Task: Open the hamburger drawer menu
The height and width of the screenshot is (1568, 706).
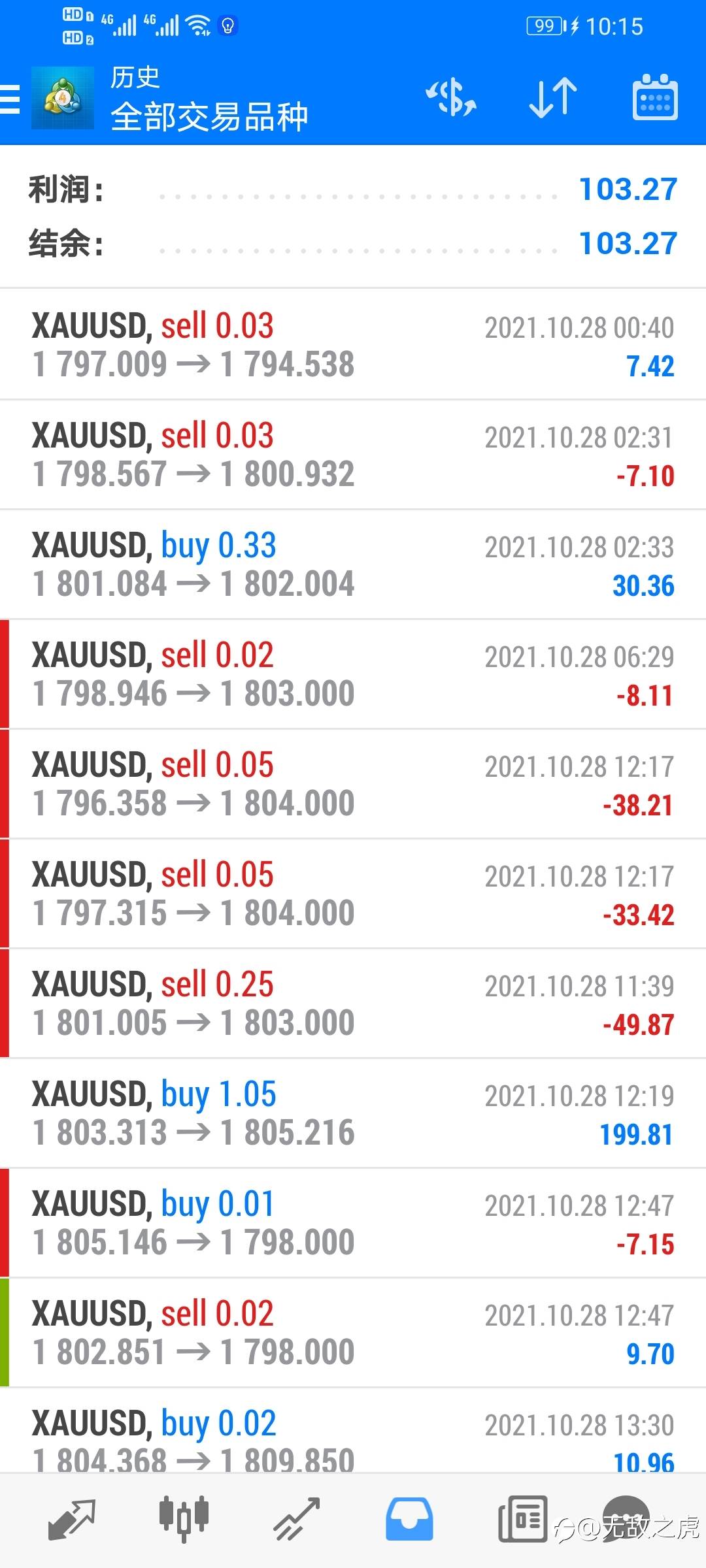Action: pyautogui.click(x=9, y=99)
